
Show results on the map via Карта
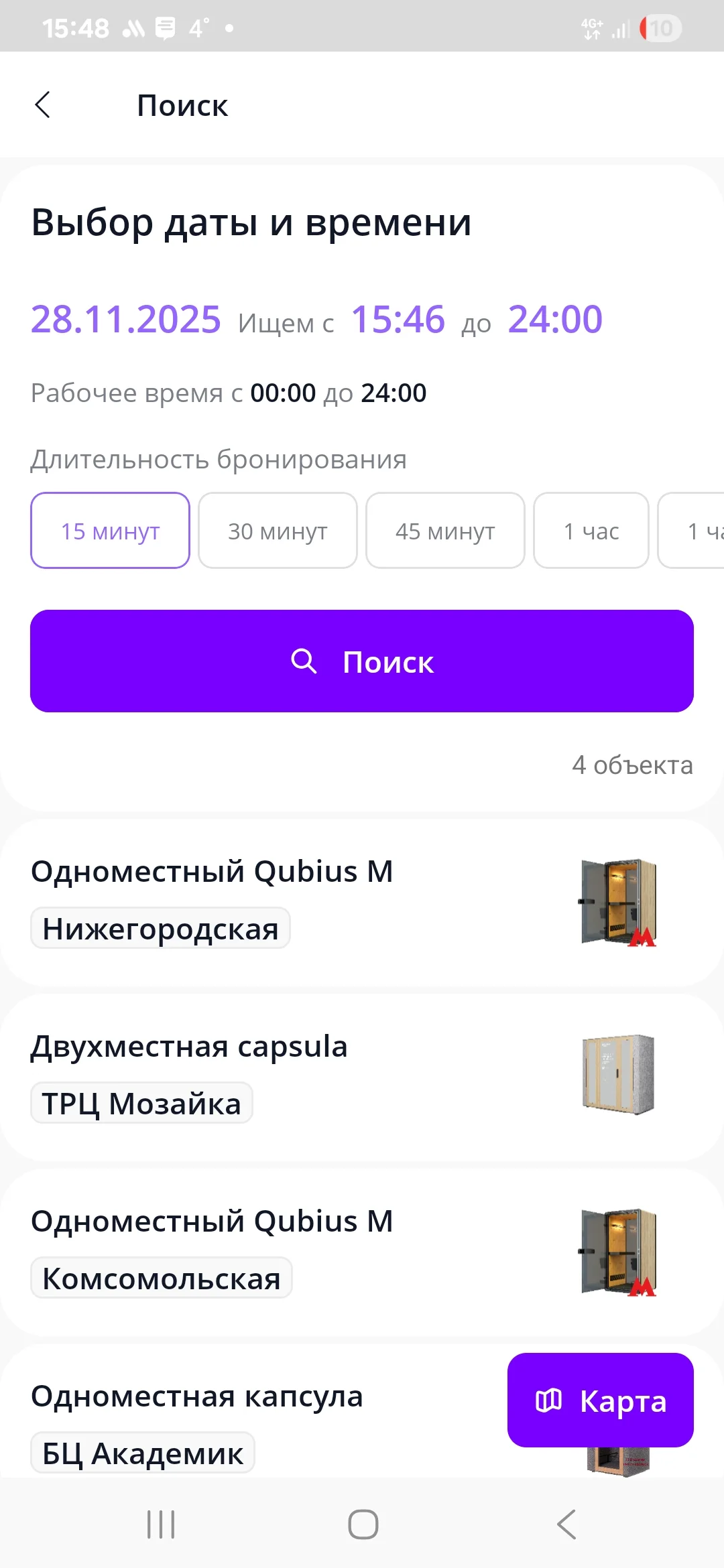click(601, 1400)
